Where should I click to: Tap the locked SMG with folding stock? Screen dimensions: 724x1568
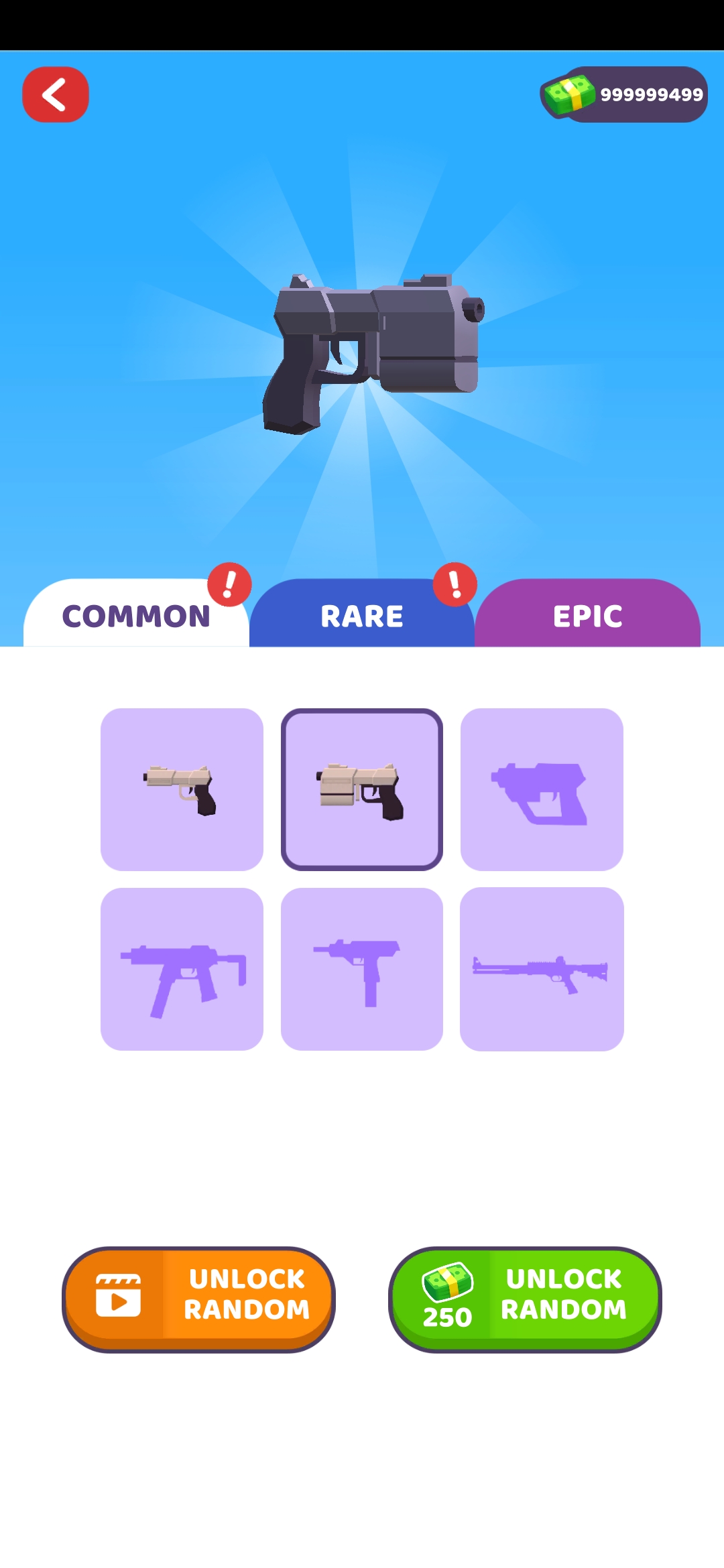click(182, 969)
